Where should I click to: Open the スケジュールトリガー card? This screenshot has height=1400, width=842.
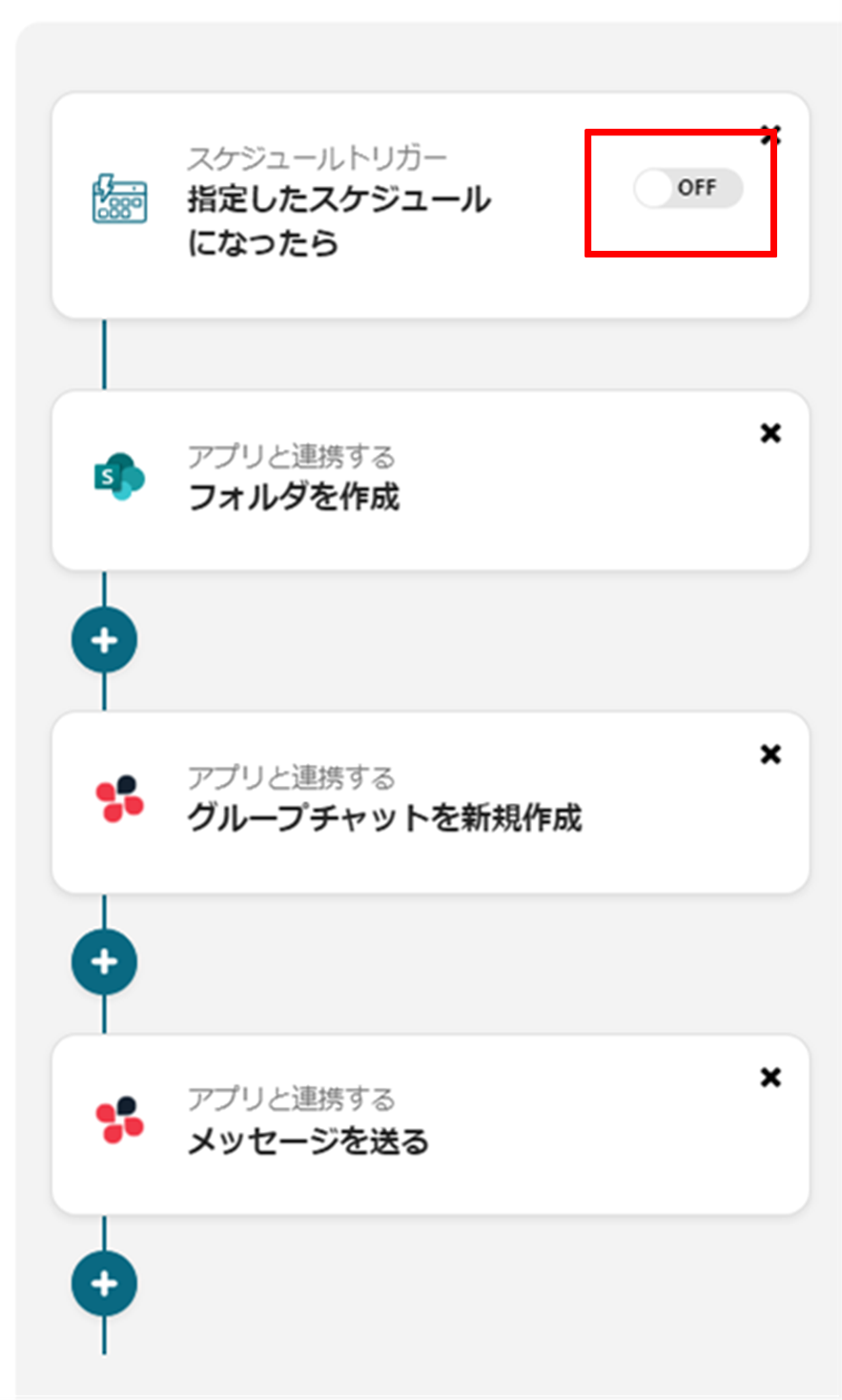pos(339,200)
